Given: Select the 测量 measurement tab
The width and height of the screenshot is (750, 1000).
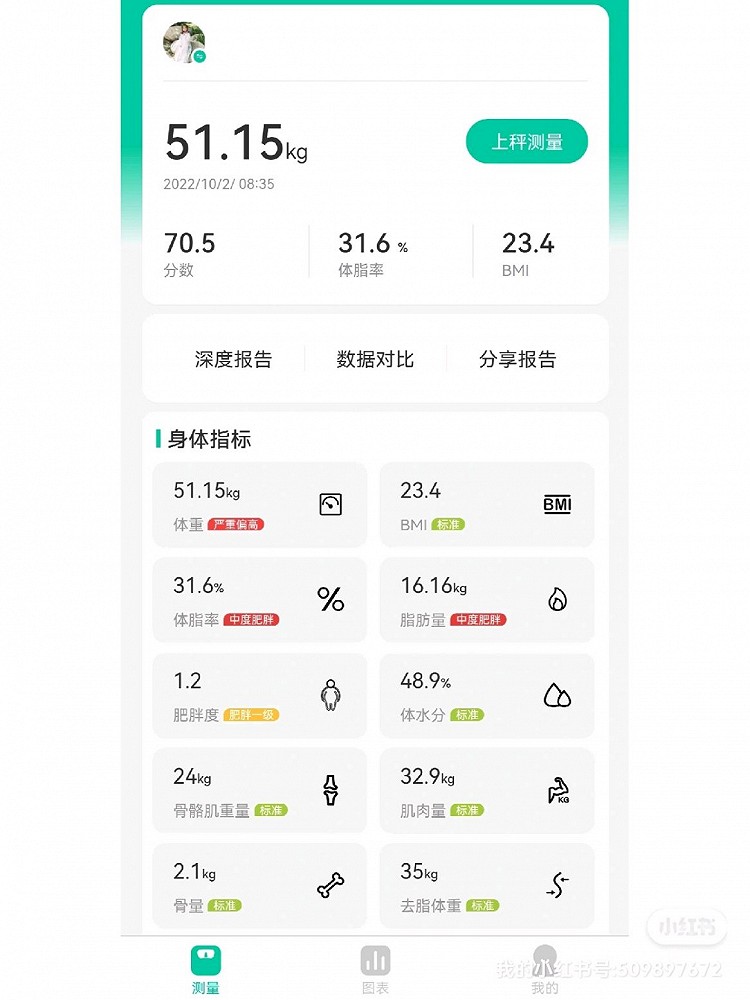Looking at the screenshot, I should pyautogui.click(x=206, y=970).
